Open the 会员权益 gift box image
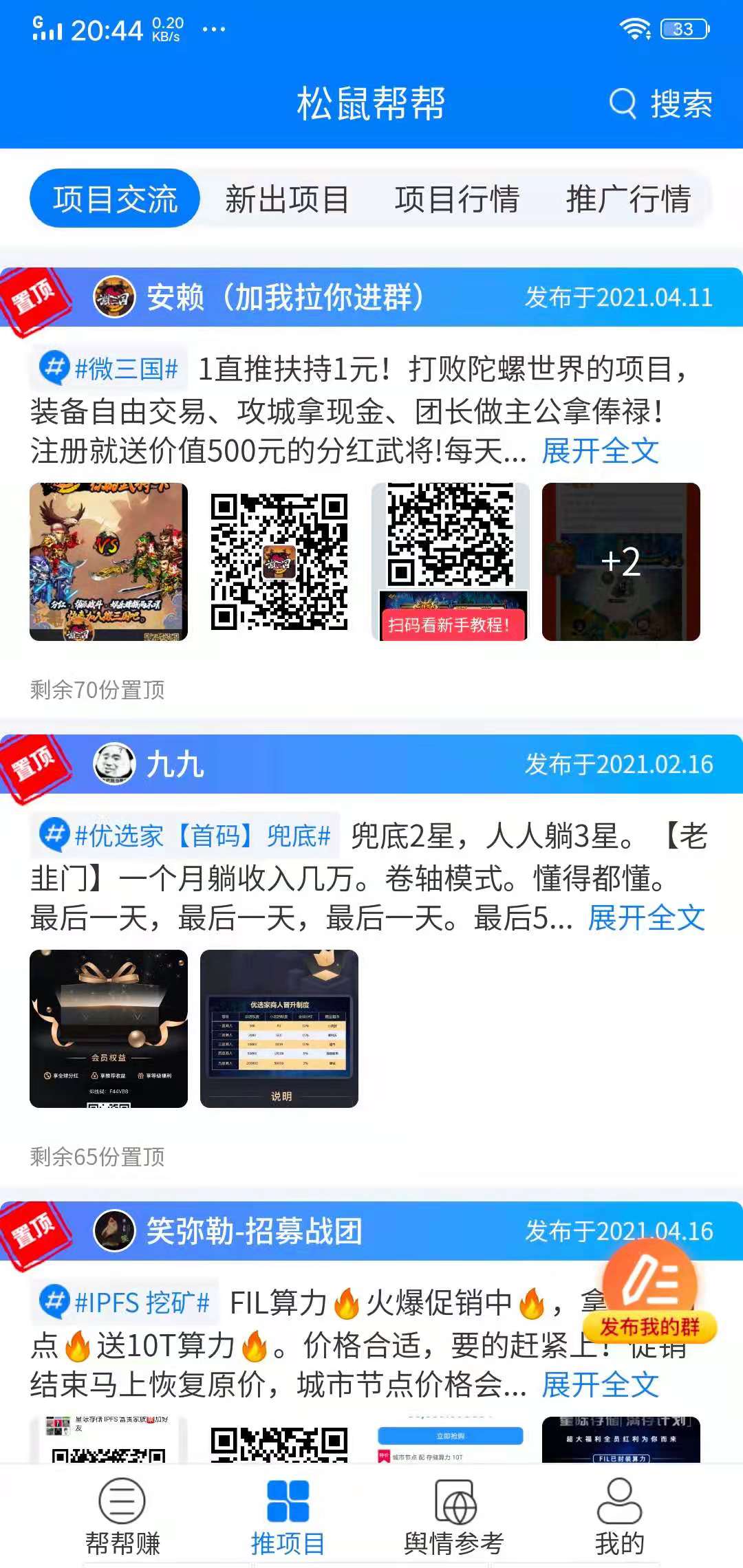 click(109, 1029)
